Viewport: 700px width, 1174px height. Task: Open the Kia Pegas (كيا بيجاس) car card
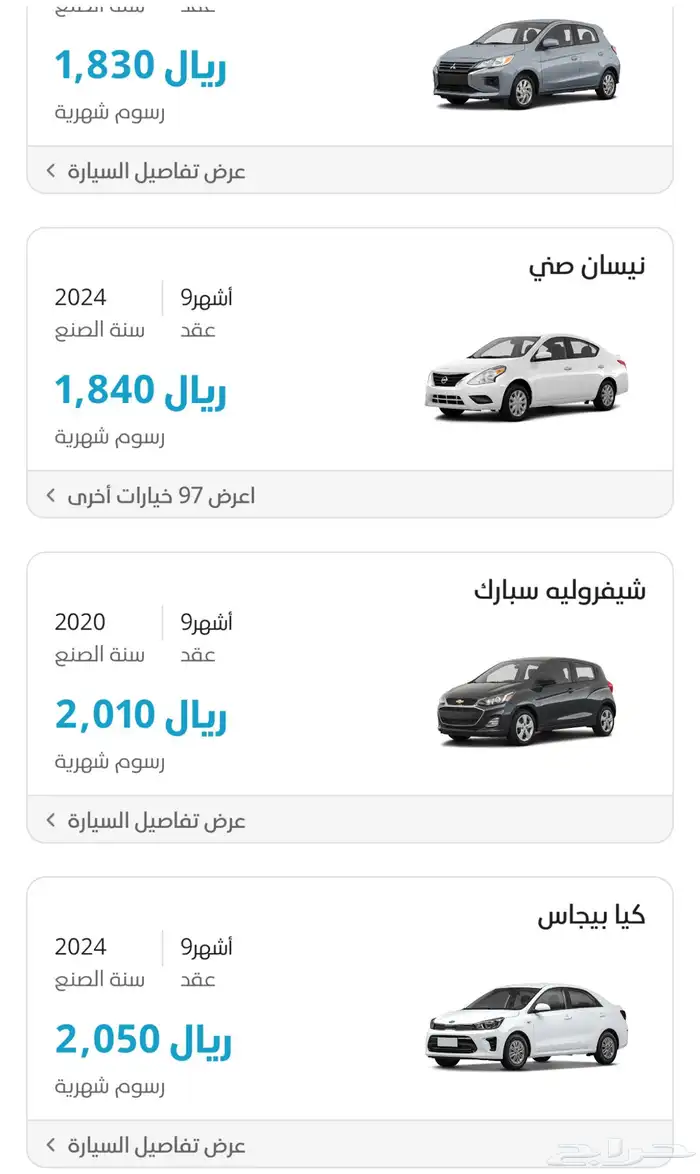[350, 1000]
